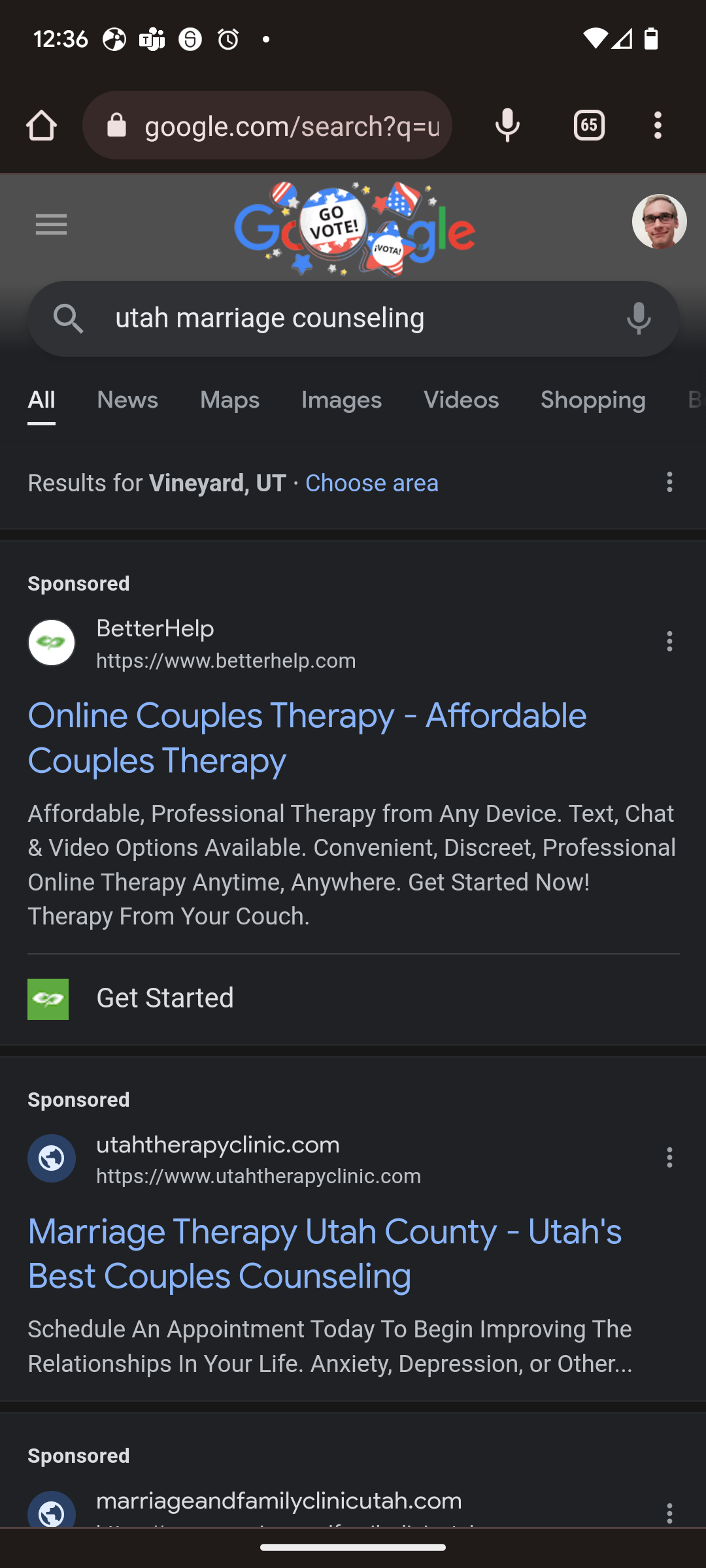The width and height of the screenshot is (706, 1568).
Task: Switch to the Images tab
Action: coord(341,400)
